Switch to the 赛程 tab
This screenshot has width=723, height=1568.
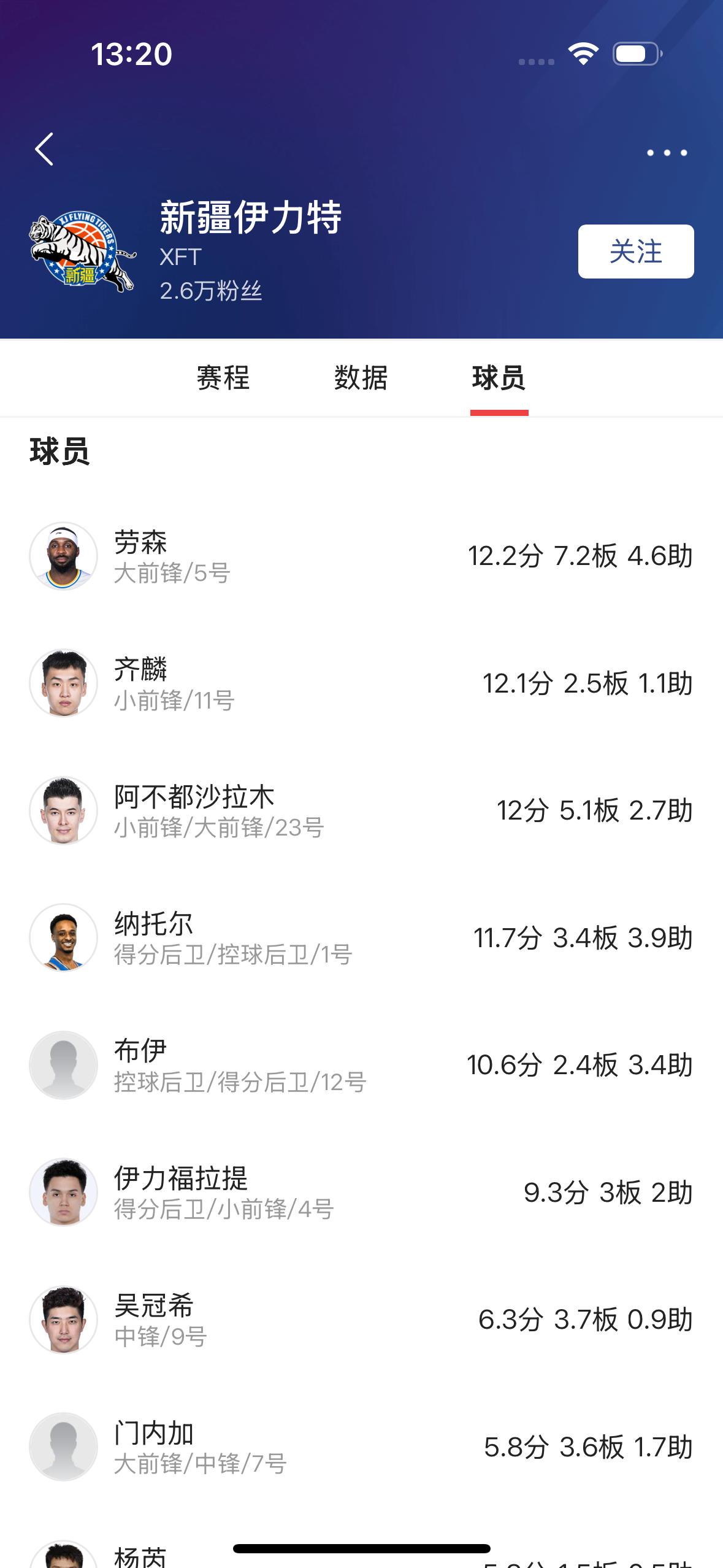224,379
